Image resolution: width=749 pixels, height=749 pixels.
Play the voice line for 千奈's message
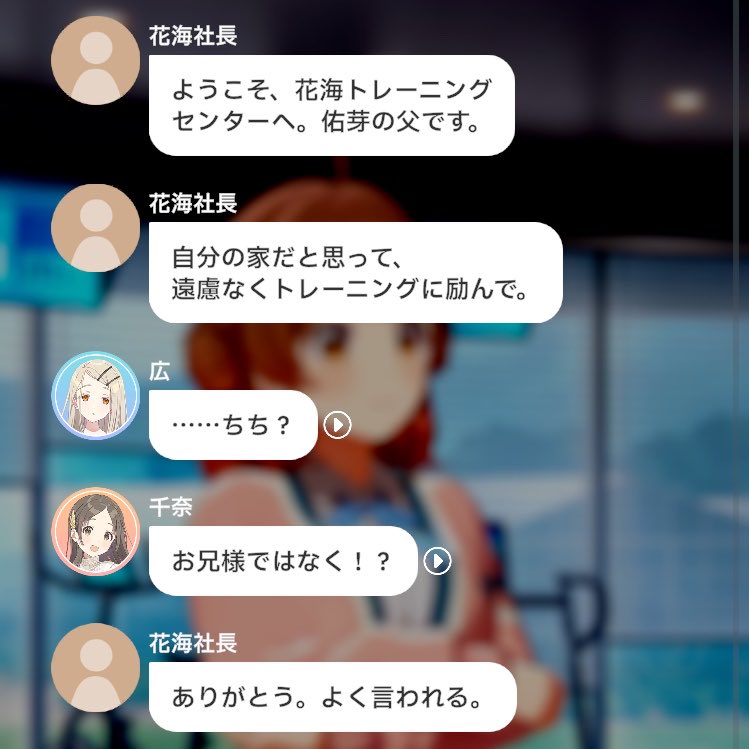[x=437, y=562]
